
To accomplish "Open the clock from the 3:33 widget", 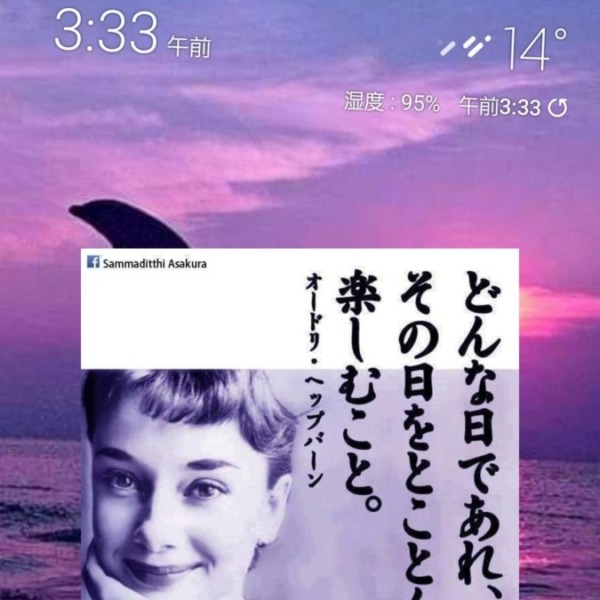I will [x=107, y=34].
